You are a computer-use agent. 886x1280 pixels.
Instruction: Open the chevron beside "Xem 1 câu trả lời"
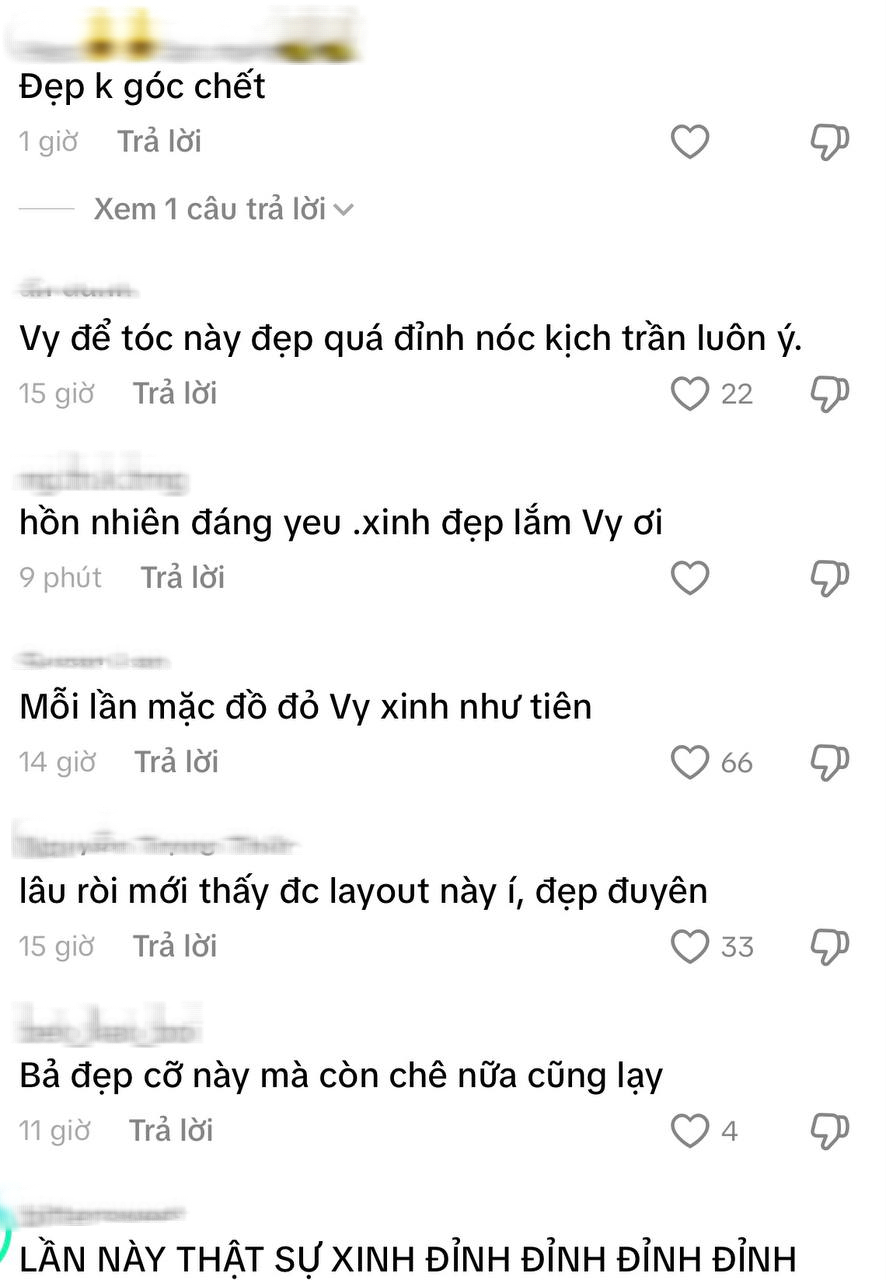click(x=344, y=208)
